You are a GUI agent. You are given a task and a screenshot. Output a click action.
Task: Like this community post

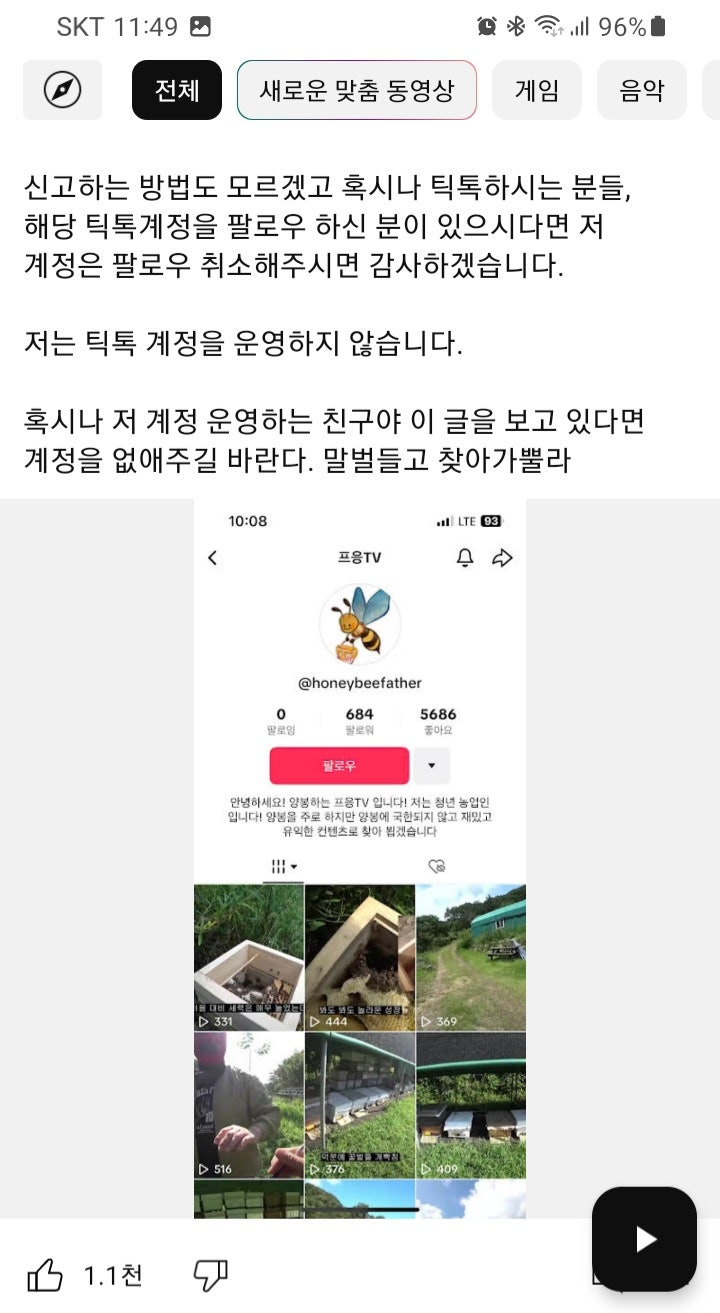[x=46, y=1275]
